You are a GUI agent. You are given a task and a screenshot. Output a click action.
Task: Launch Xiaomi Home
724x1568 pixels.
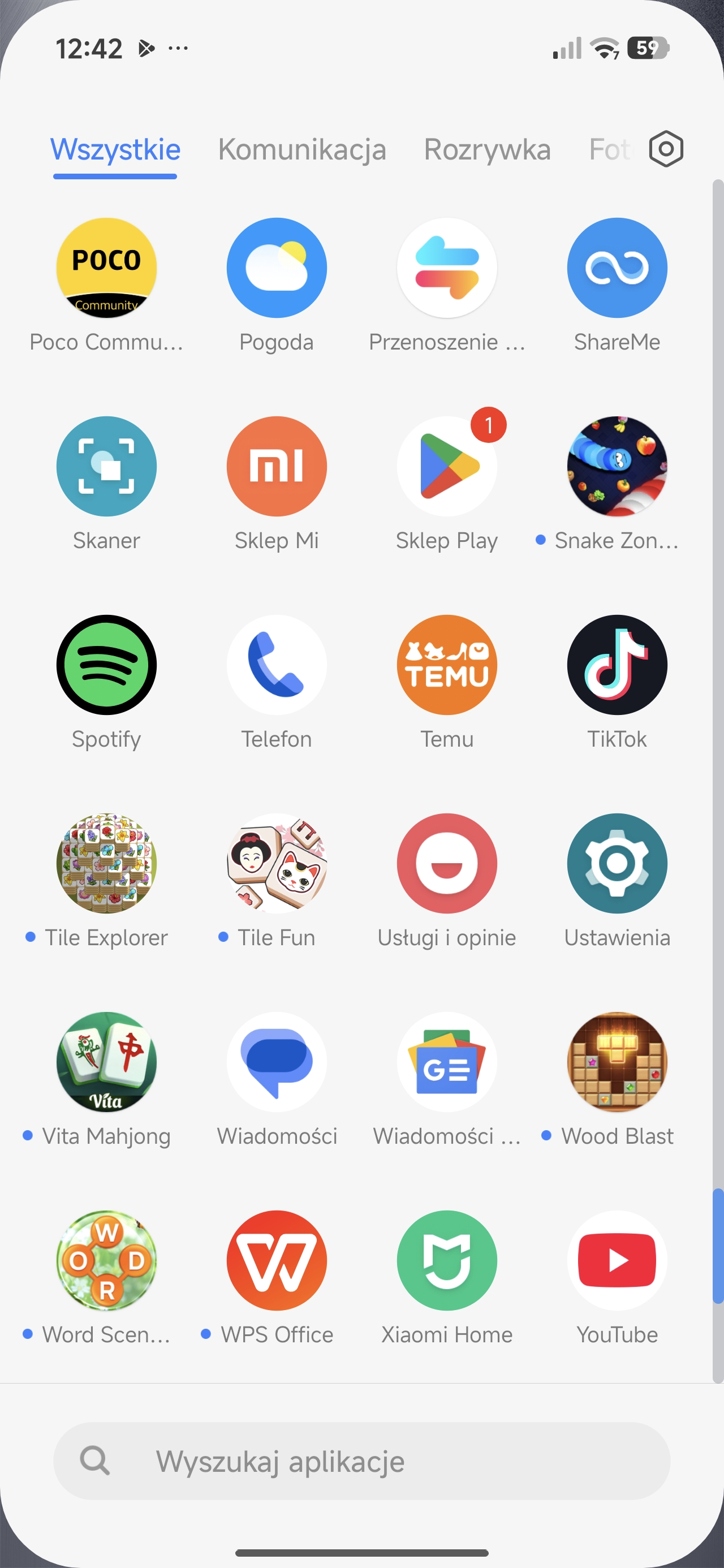pyautogui.click(x=447, y=1260)
